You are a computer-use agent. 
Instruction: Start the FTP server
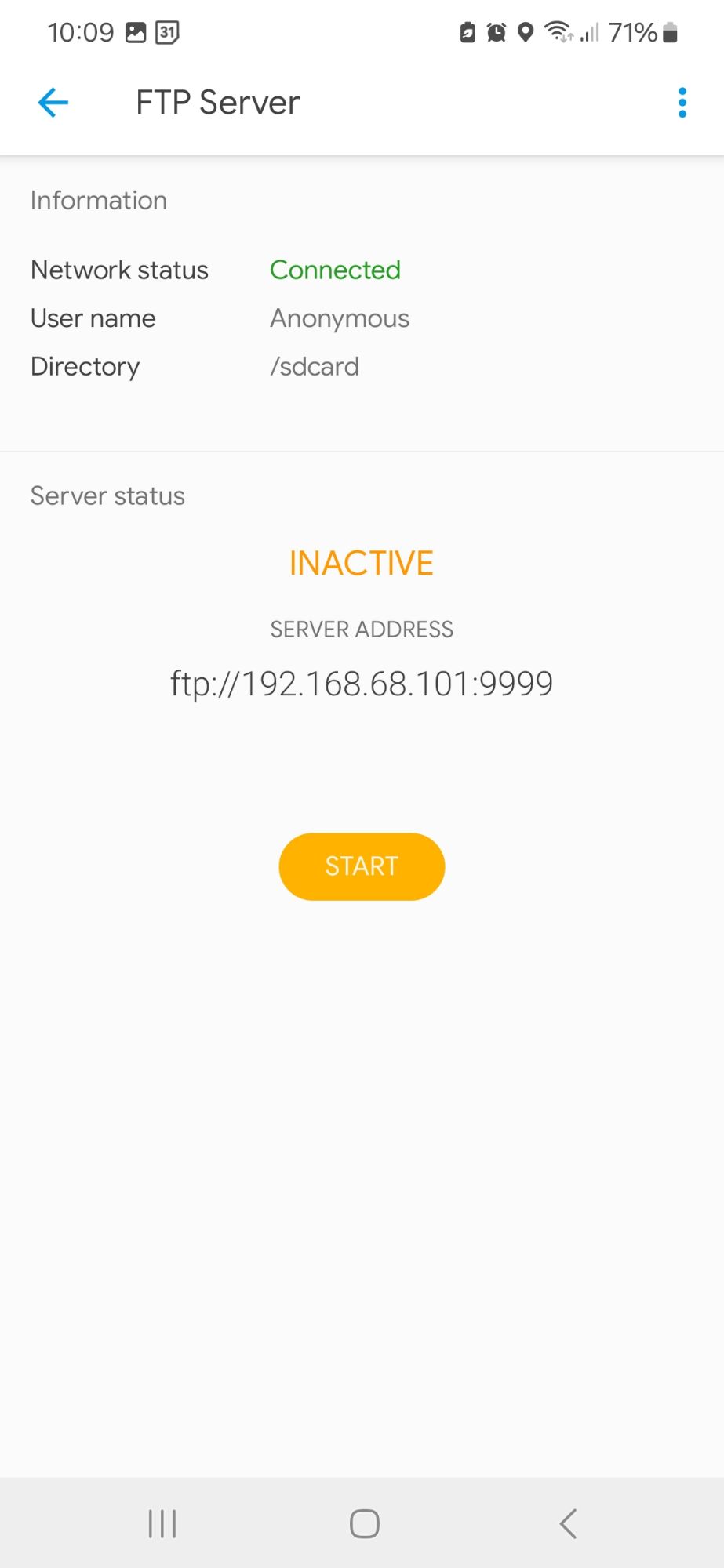(x=362, y=866)
